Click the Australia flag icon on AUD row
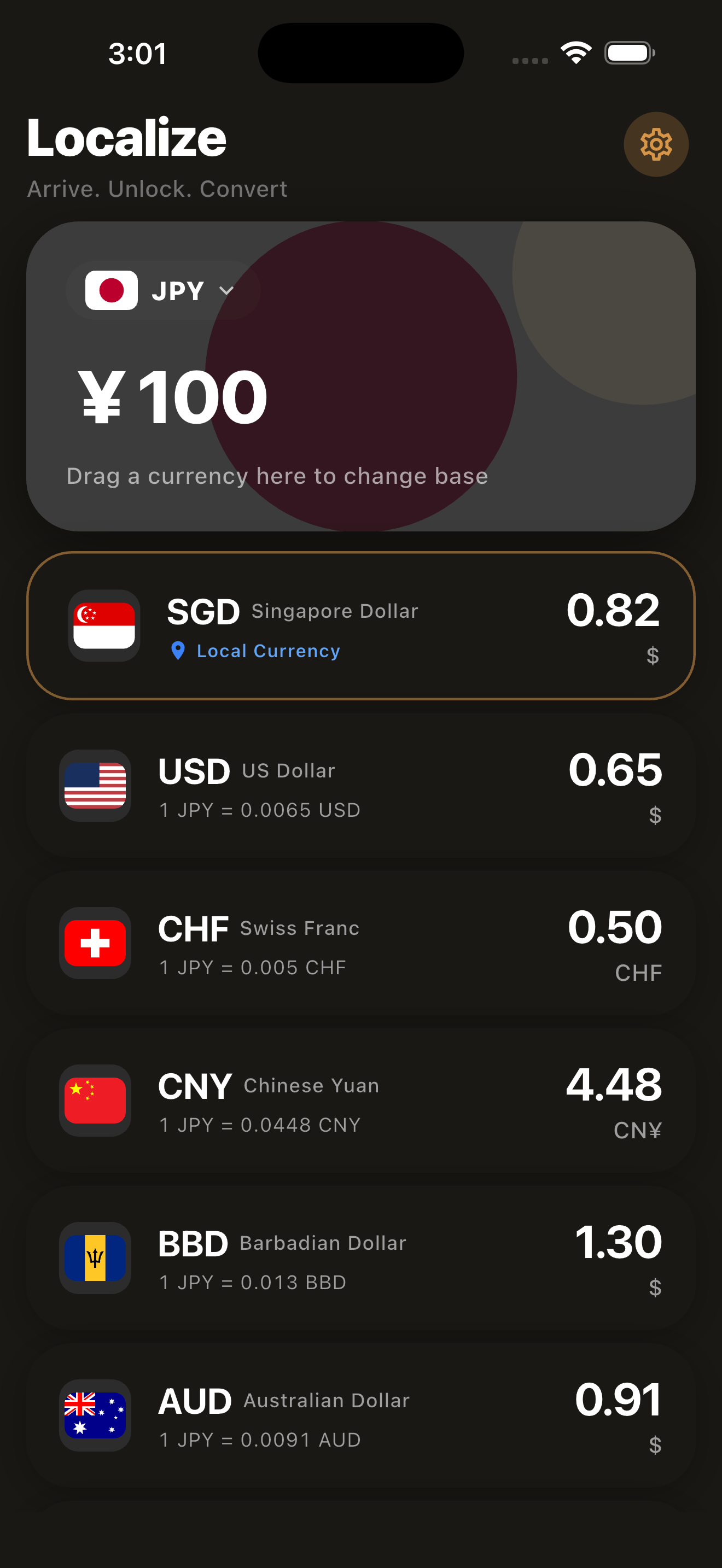Viewport: 722px width, 1568px height. (x=95, y=1414)
